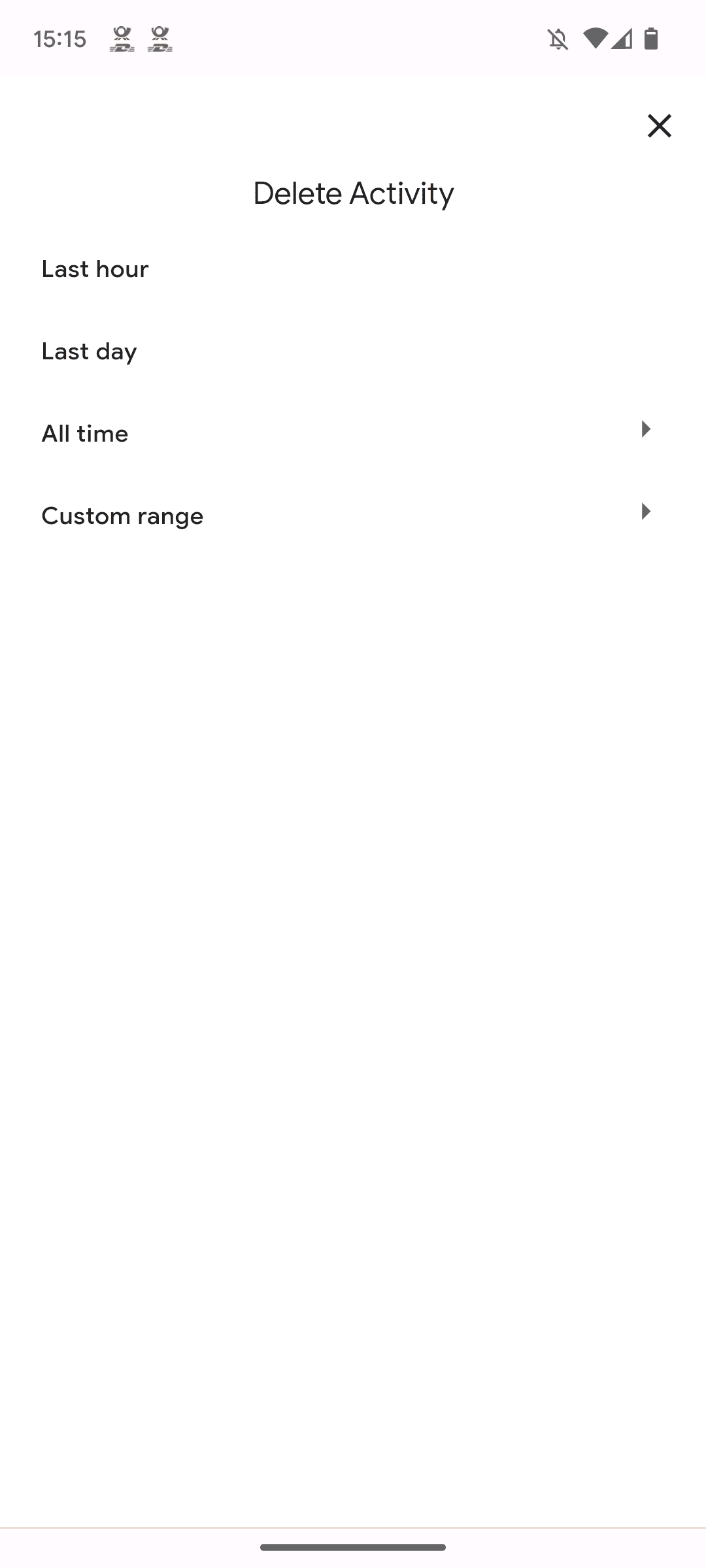Tap the Delete Activity title
Image resolution: width=706 pixels, height=1568 pixels.
click(353, 192)
